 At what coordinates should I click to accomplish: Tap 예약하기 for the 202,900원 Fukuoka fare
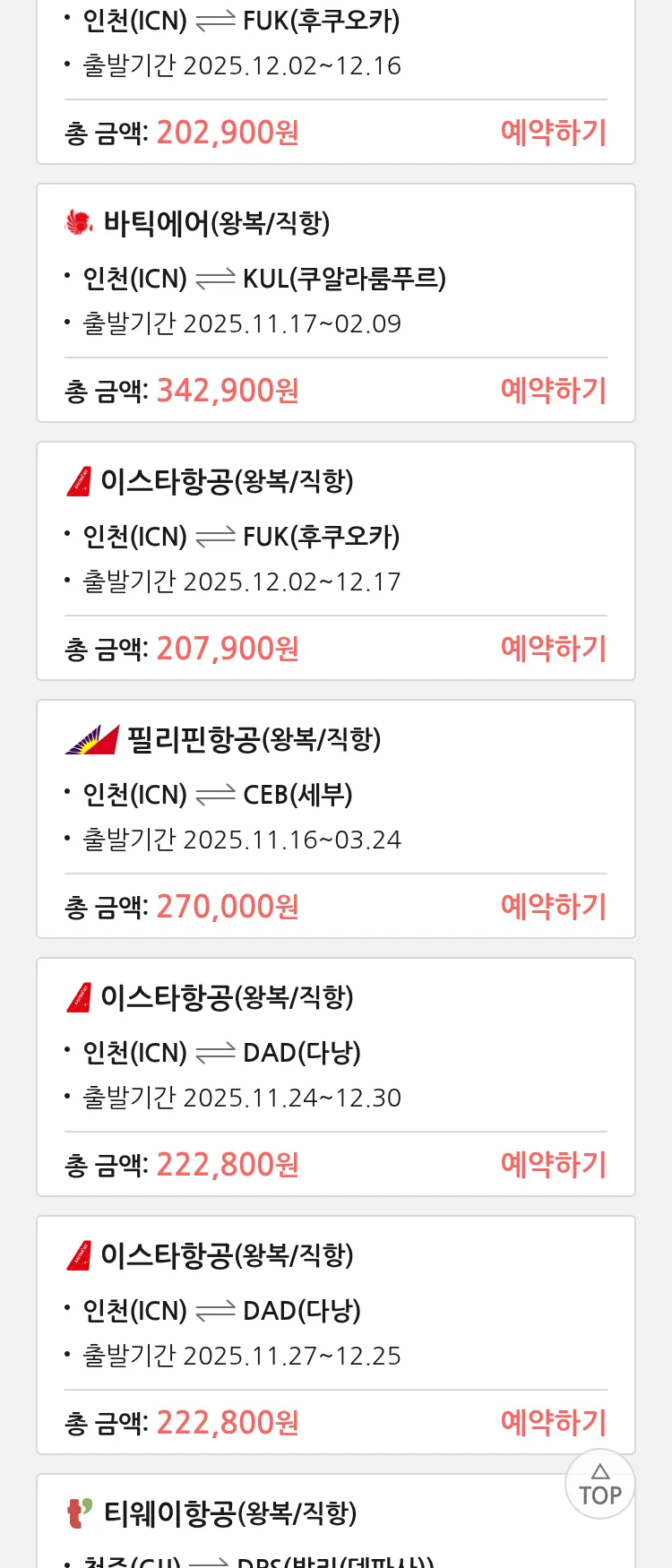(553, 133)
